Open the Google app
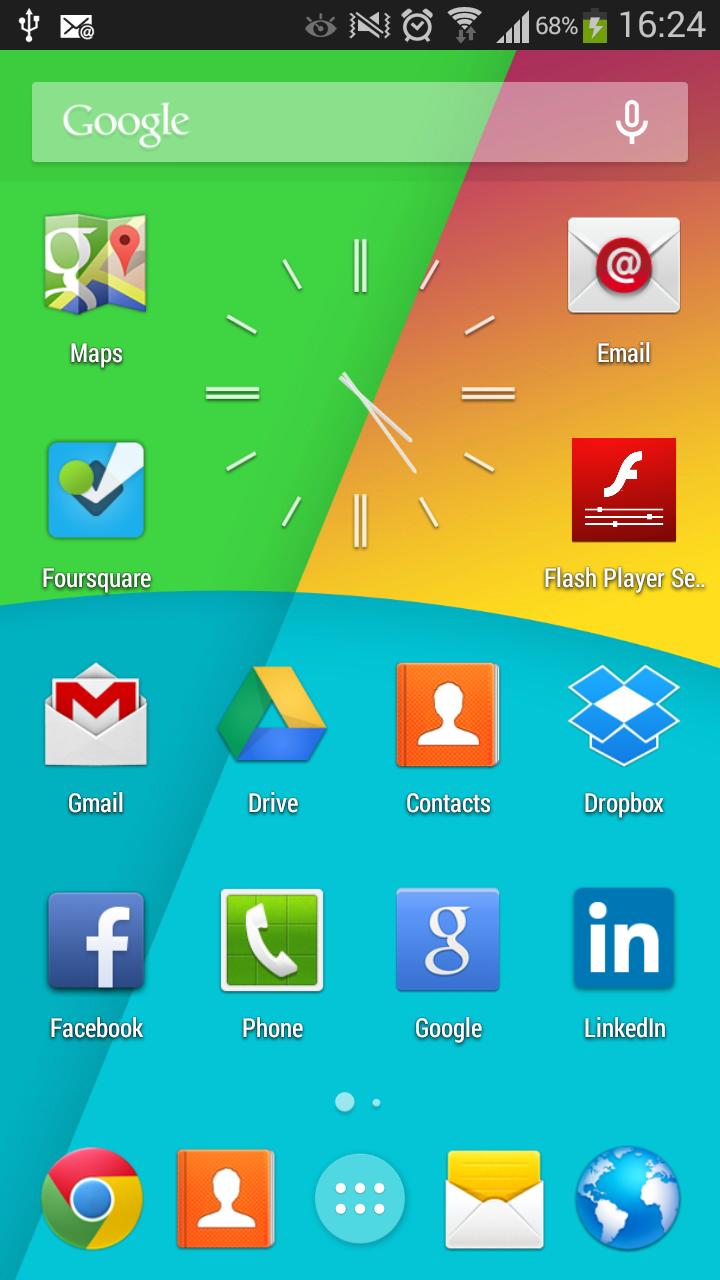 click(447, 940)
